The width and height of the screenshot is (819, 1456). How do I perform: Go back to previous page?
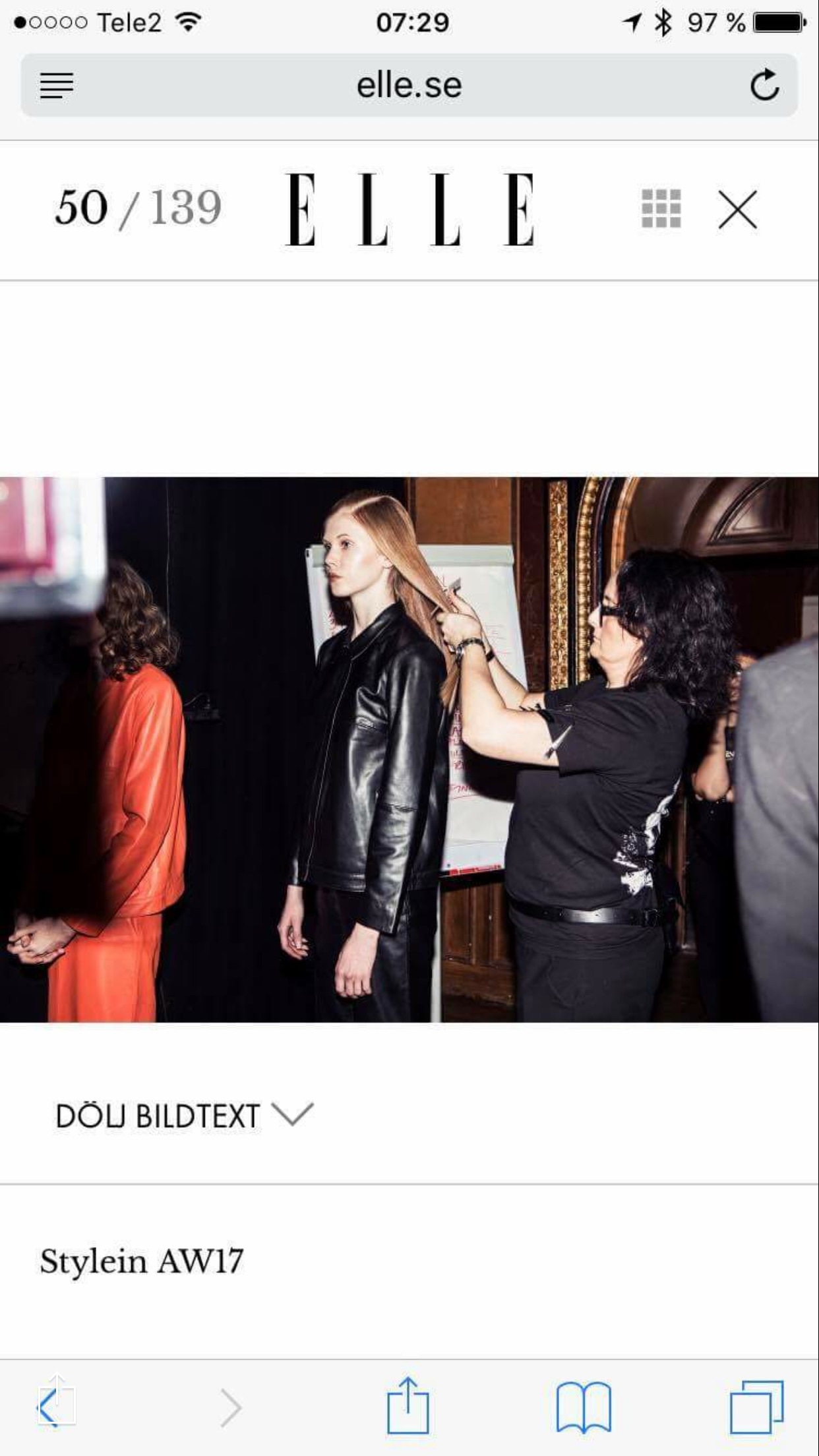pyautogui.click(x=49, y=1407)
